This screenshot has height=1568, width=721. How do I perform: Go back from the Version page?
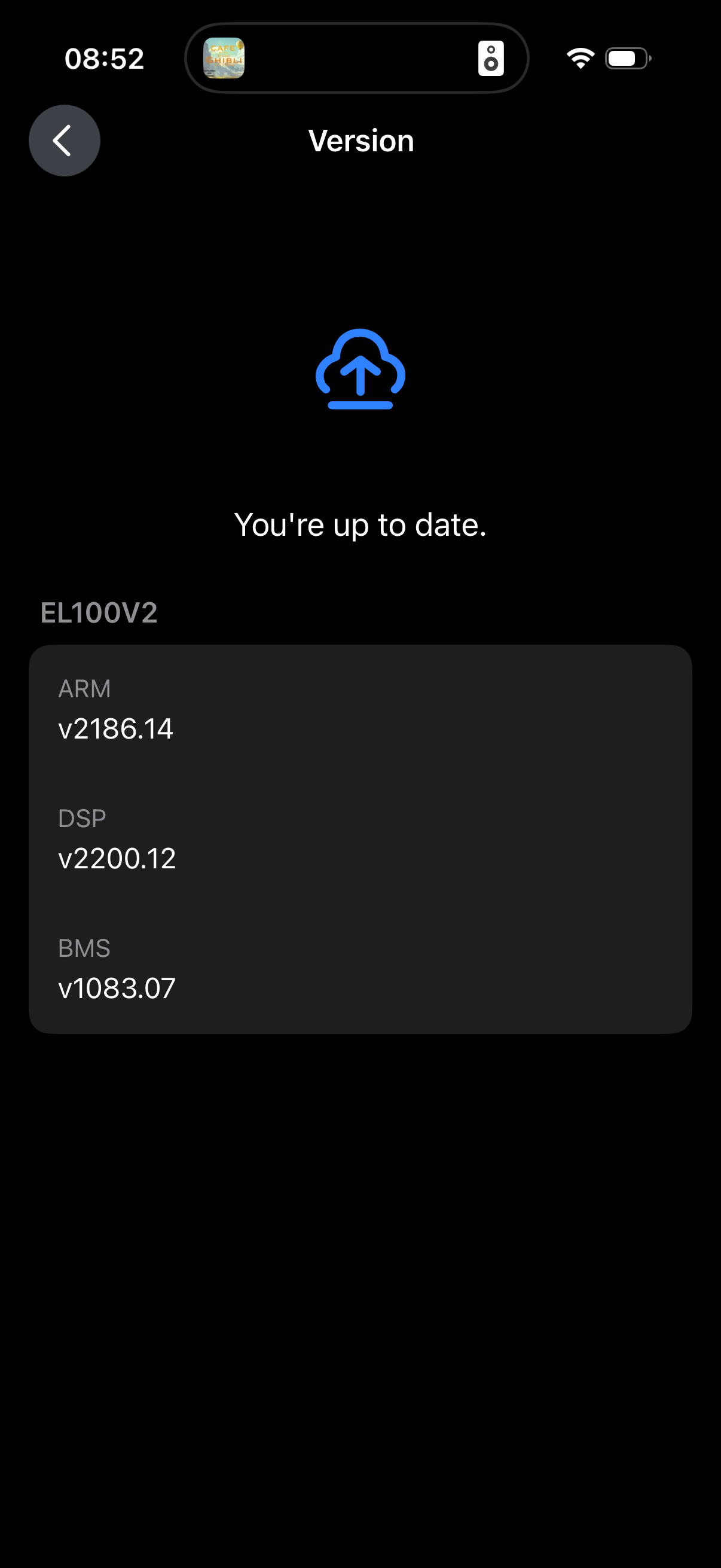coord(64,141)
